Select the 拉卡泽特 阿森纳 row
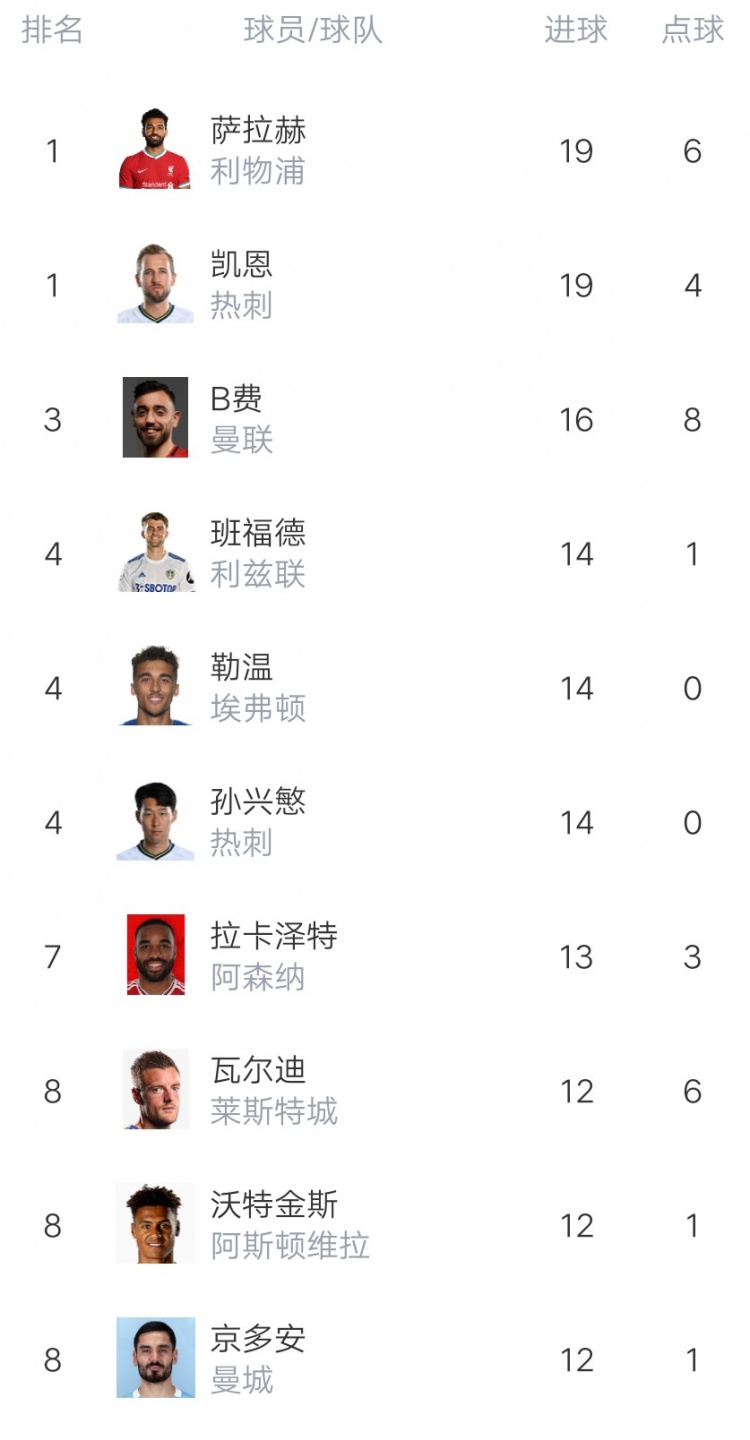 [x=375, y=956]
